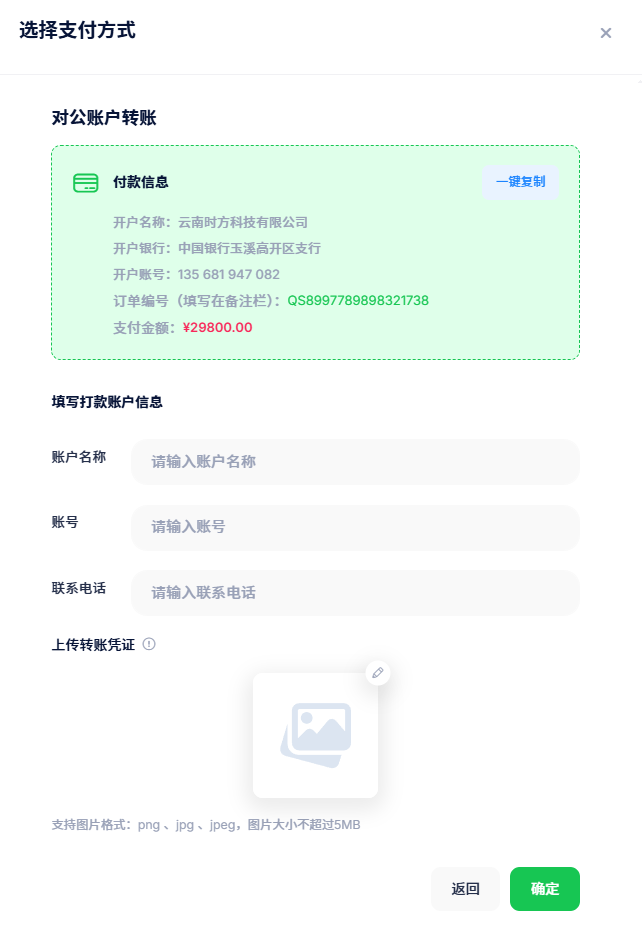Tap the pencil edit icon on upload box
Viewport: 642px width, 951px height.
point(377,673)
